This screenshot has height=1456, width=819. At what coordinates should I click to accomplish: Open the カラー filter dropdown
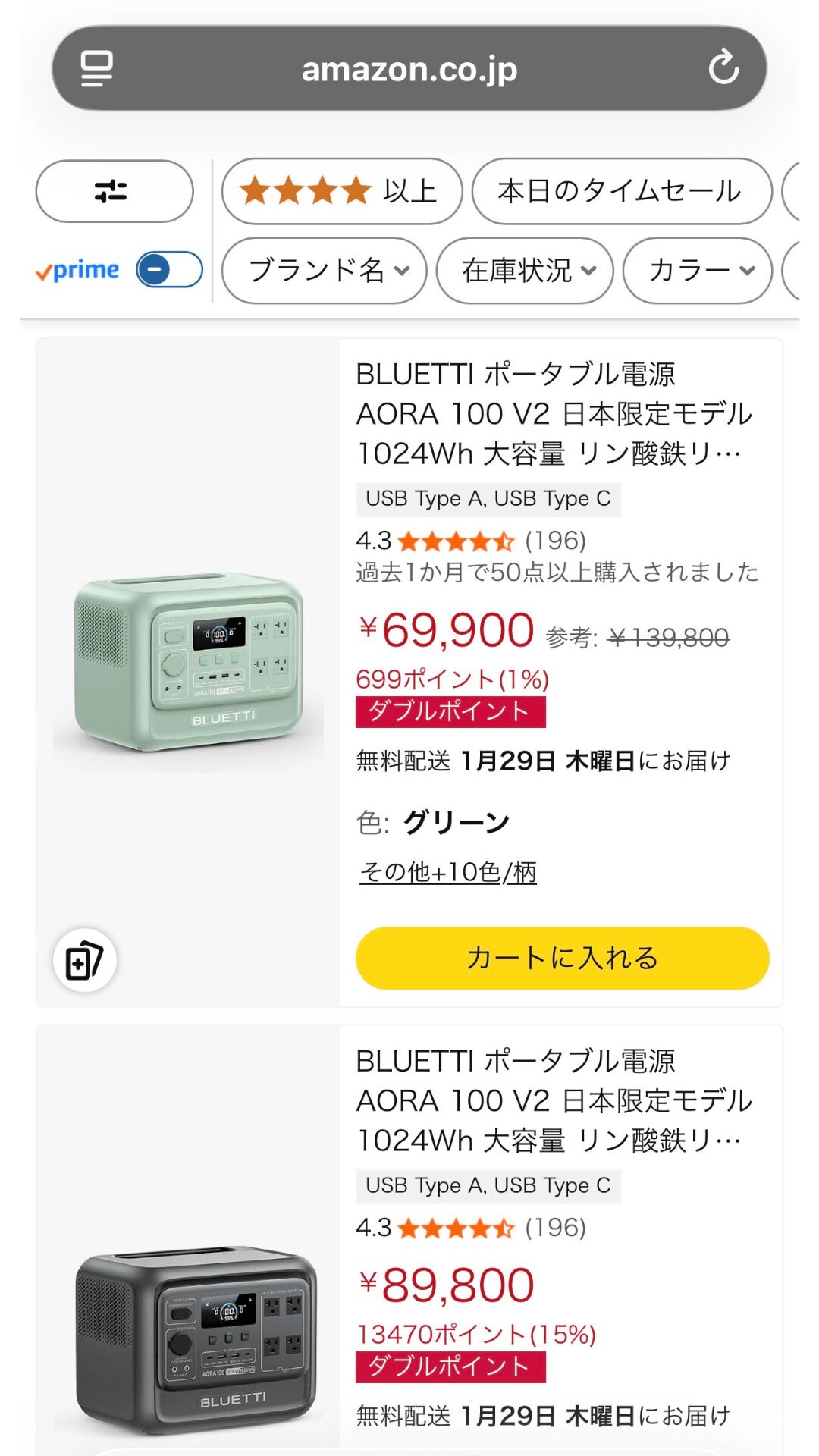coord(698,271)
